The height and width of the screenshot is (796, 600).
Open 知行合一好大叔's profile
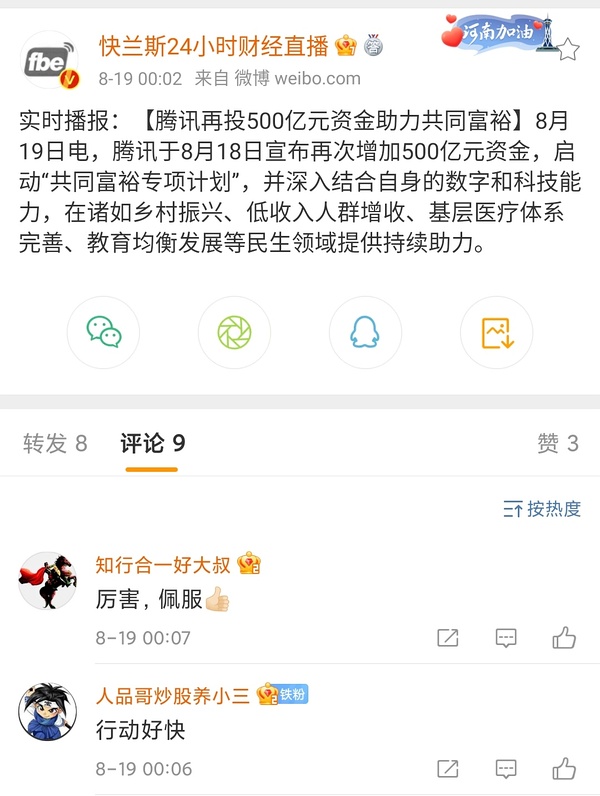point(49,580)
